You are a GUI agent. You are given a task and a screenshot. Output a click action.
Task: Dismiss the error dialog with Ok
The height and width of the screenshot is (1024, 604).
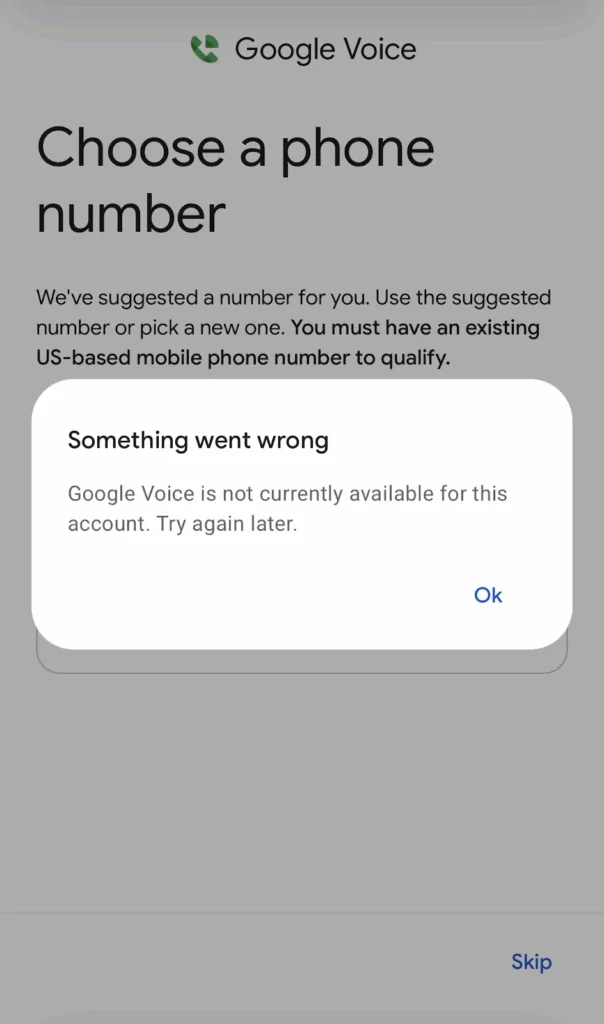[488, 595]
